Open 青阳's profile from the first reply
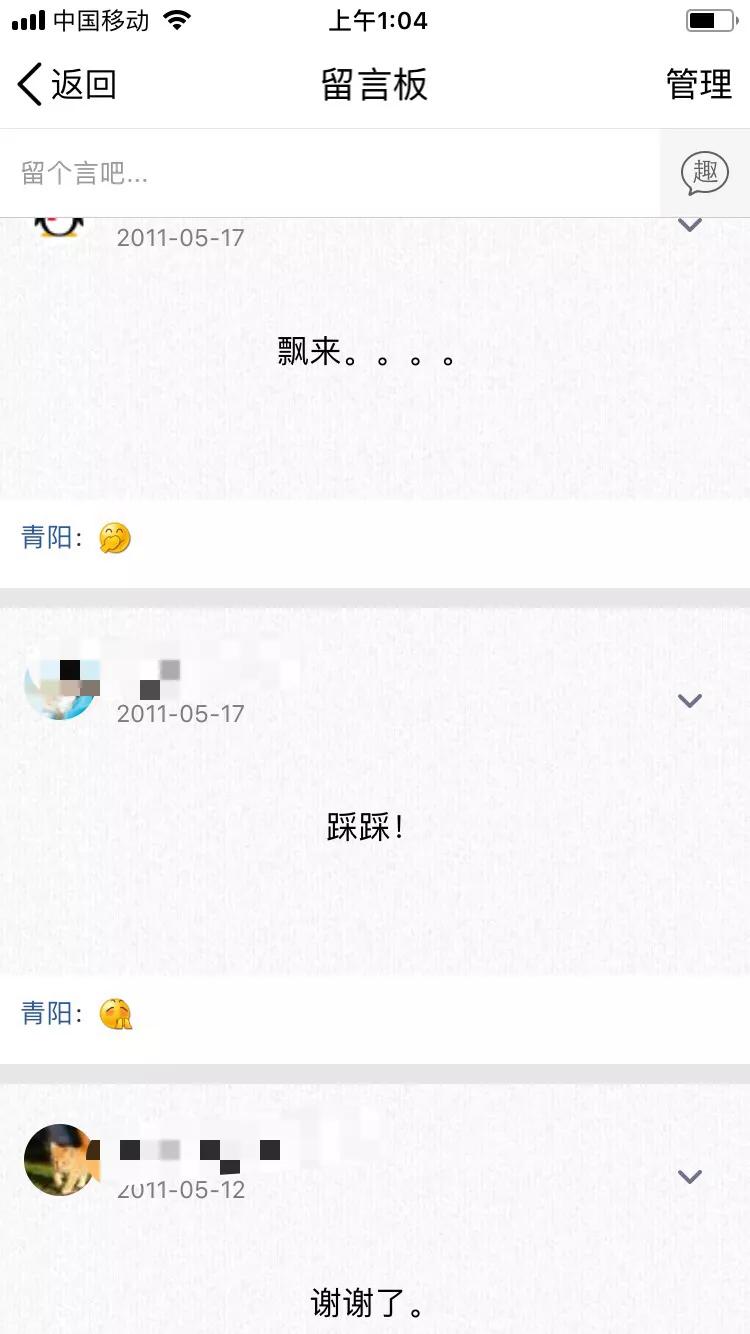750x1334 pixels. (x=43, y=538)
